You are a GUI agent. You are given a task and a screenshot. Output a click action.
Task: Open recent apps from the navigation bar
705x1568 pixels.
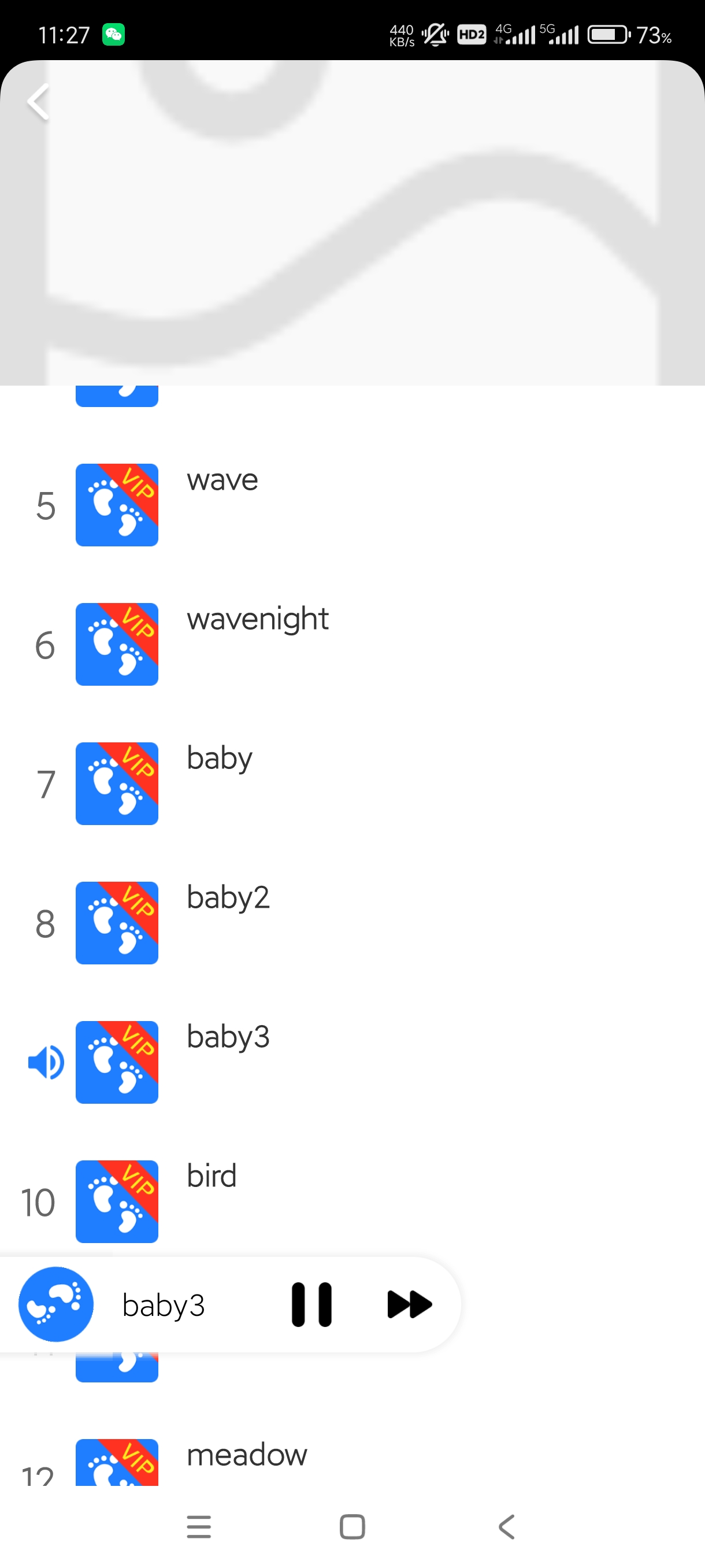coord(199,1526)
